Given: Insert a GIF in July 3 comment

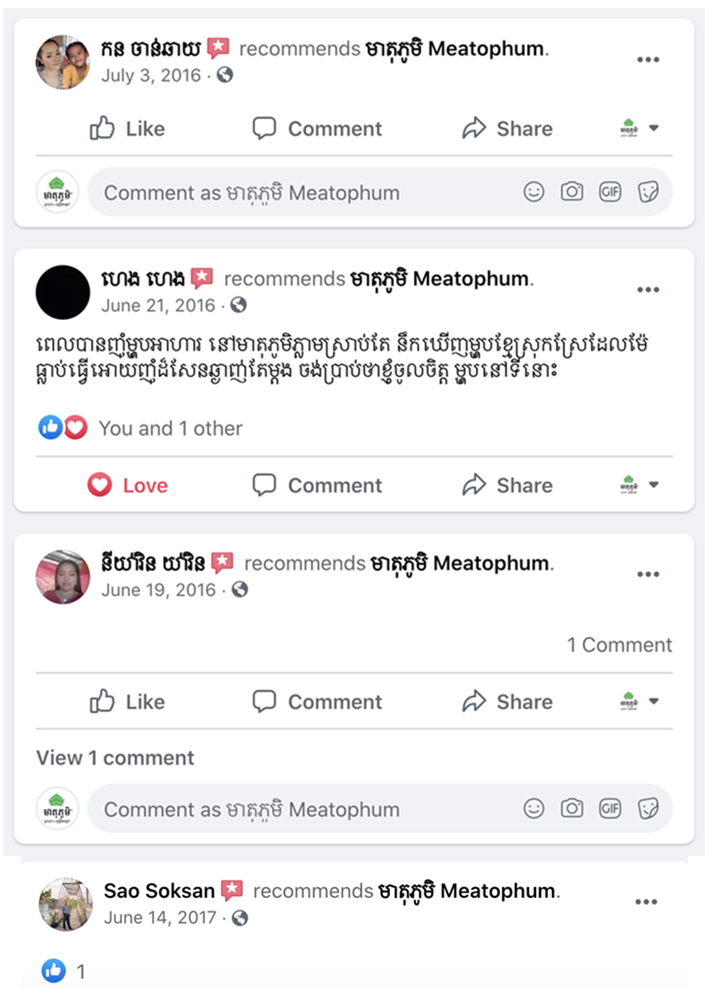Looking at the screenshot, I should click(x=610, y=193).
